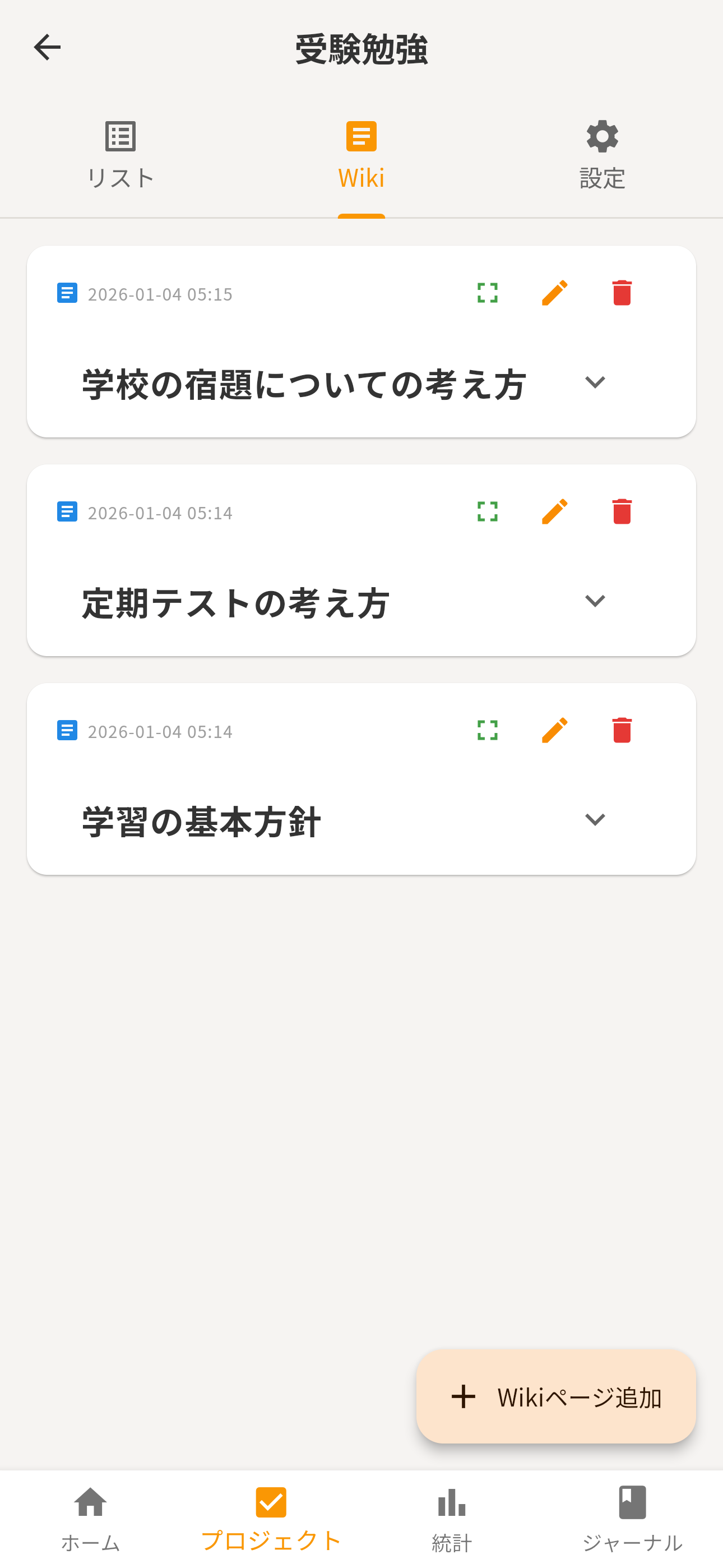Delete the 定期テストの考え方 wiki page
The image size is (723, 1568).
point(622,512)
